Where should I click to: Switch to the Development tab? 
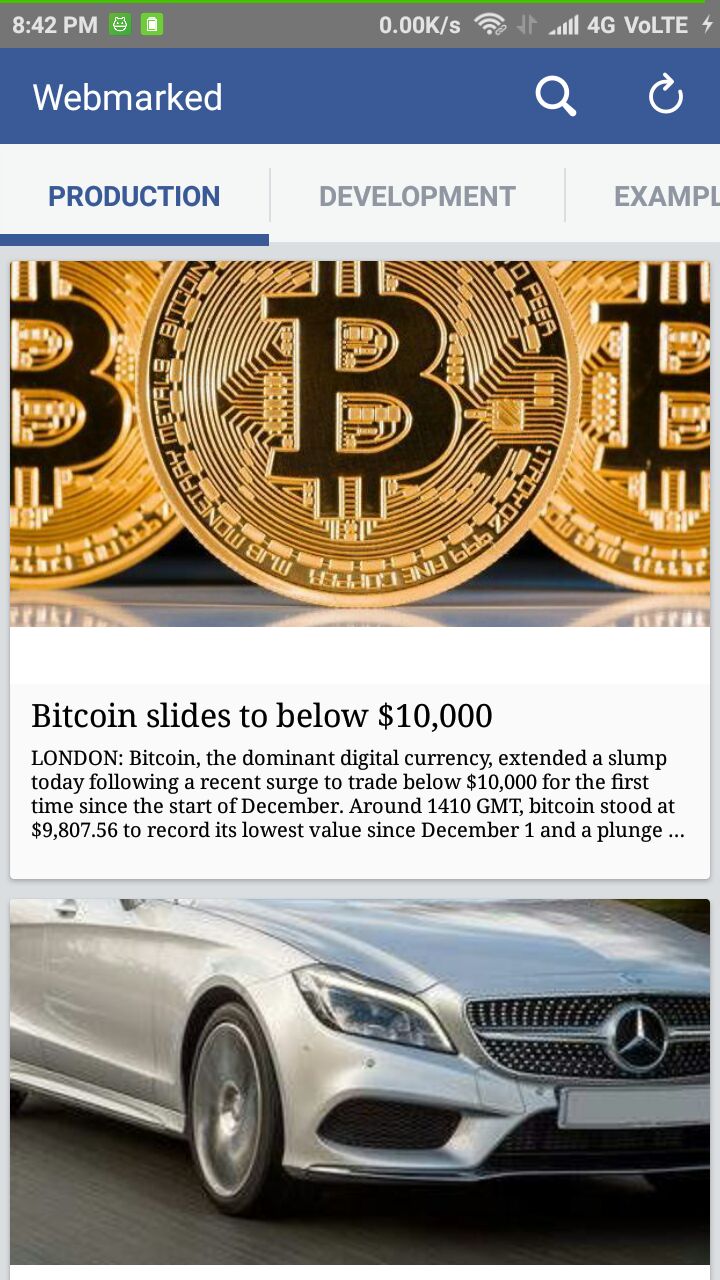click(417, 196)
